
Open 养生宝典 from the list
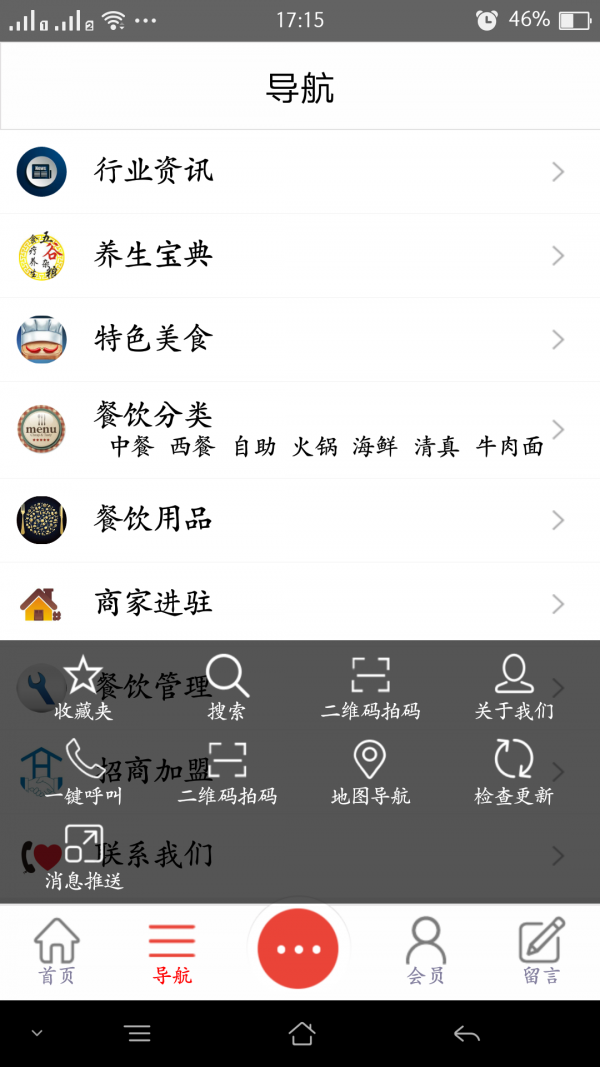300,256
